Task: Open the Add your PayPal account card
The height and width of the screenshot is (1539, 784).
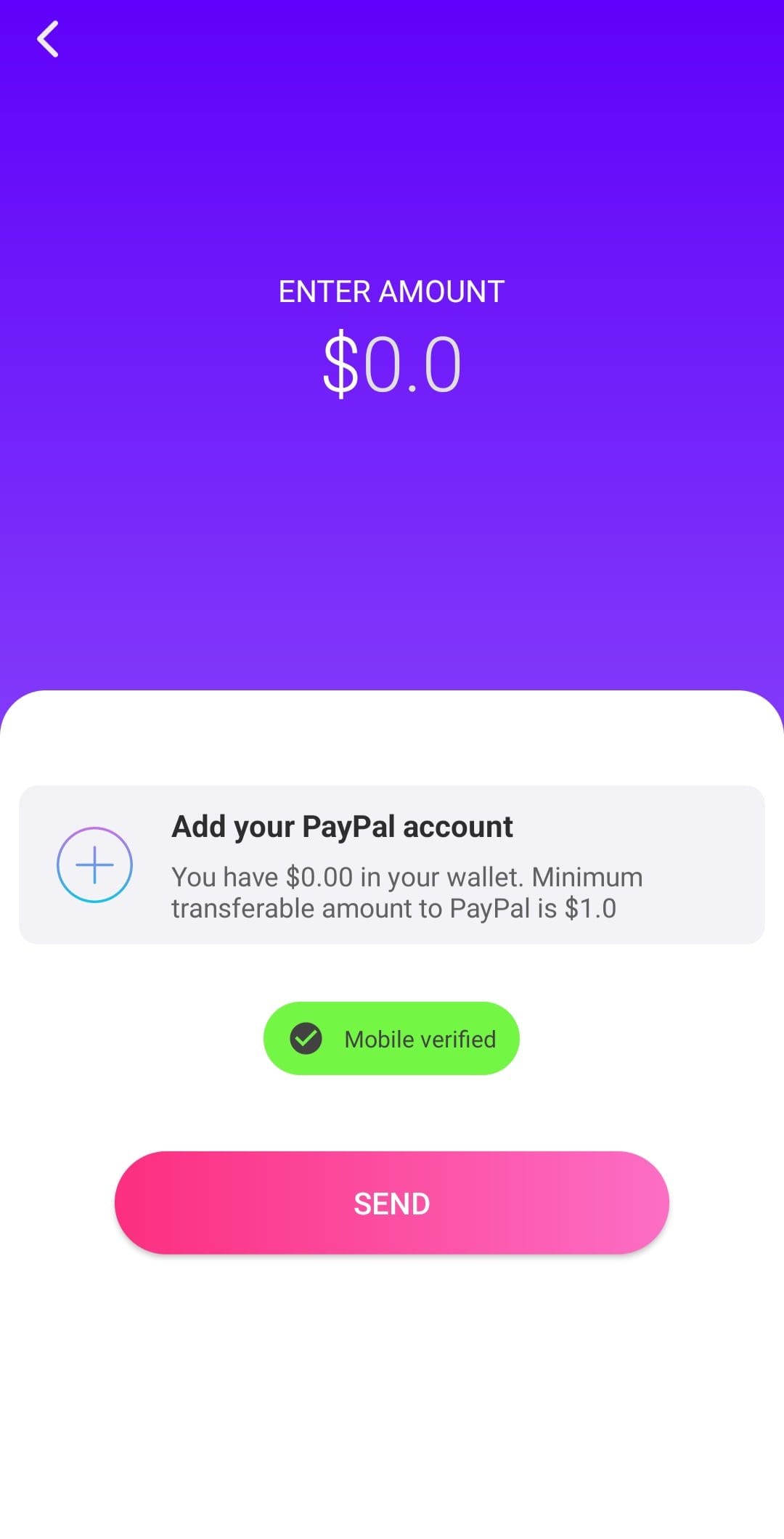Action: coord(392,865)
